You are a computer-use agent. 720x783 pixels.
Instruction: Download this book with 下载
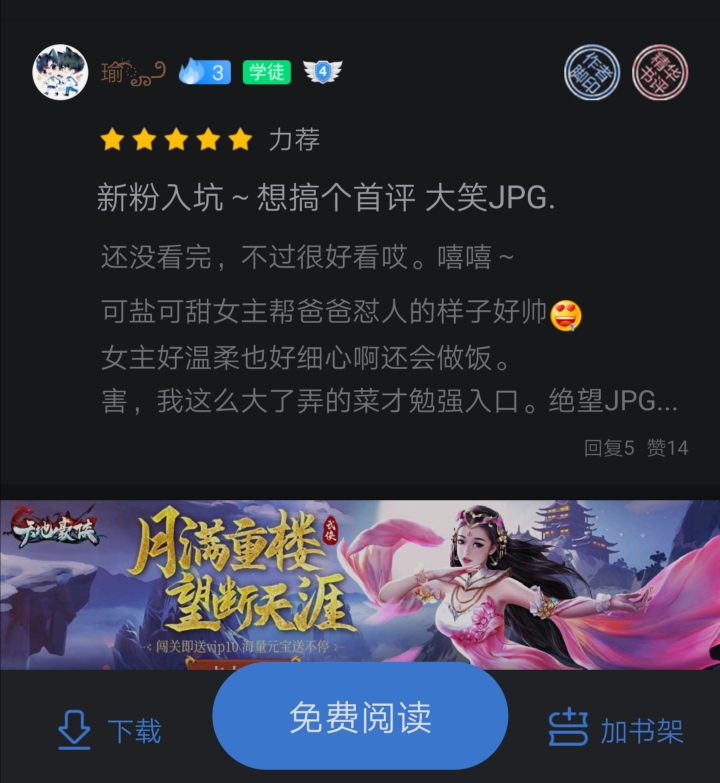pyautogui.click(x=110, y=731)
